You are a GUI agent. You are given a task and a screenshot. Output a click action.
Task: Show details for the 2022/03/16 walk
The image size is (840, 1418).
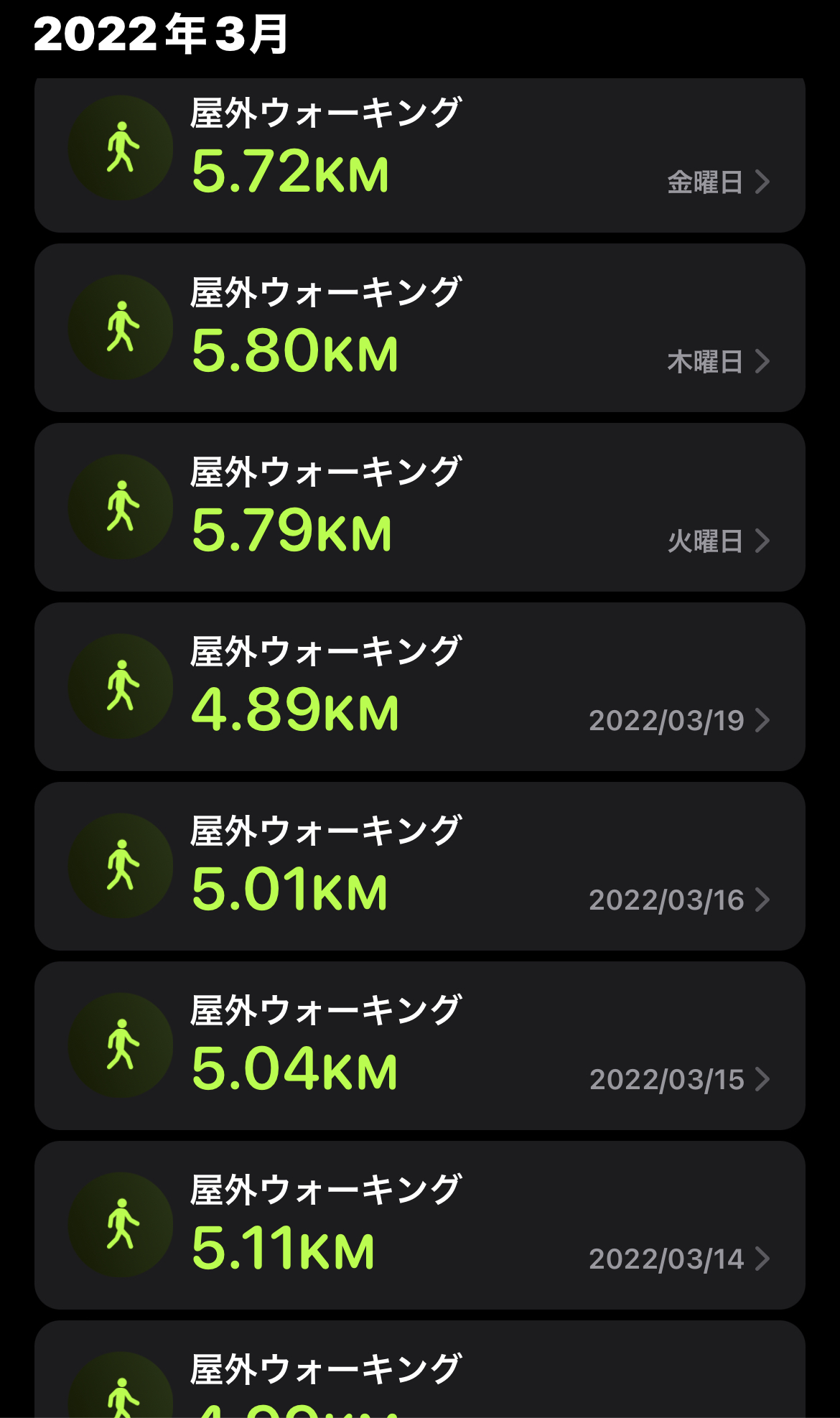click(x=420, y=867)
